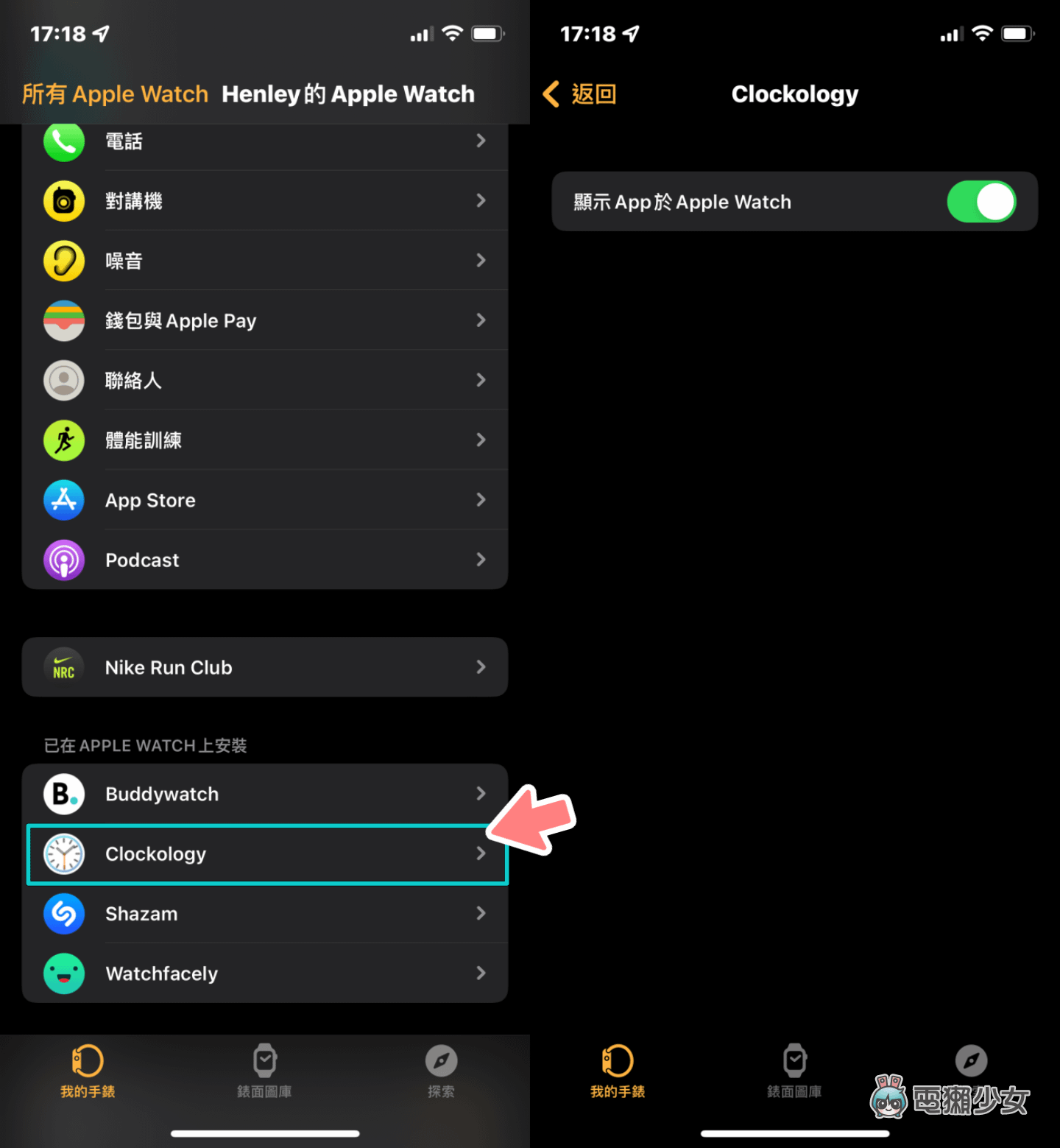The width and height of the screenshot is (1060, 1148).
Task: Open 聯絡人 settings
Action: [265, 380]
